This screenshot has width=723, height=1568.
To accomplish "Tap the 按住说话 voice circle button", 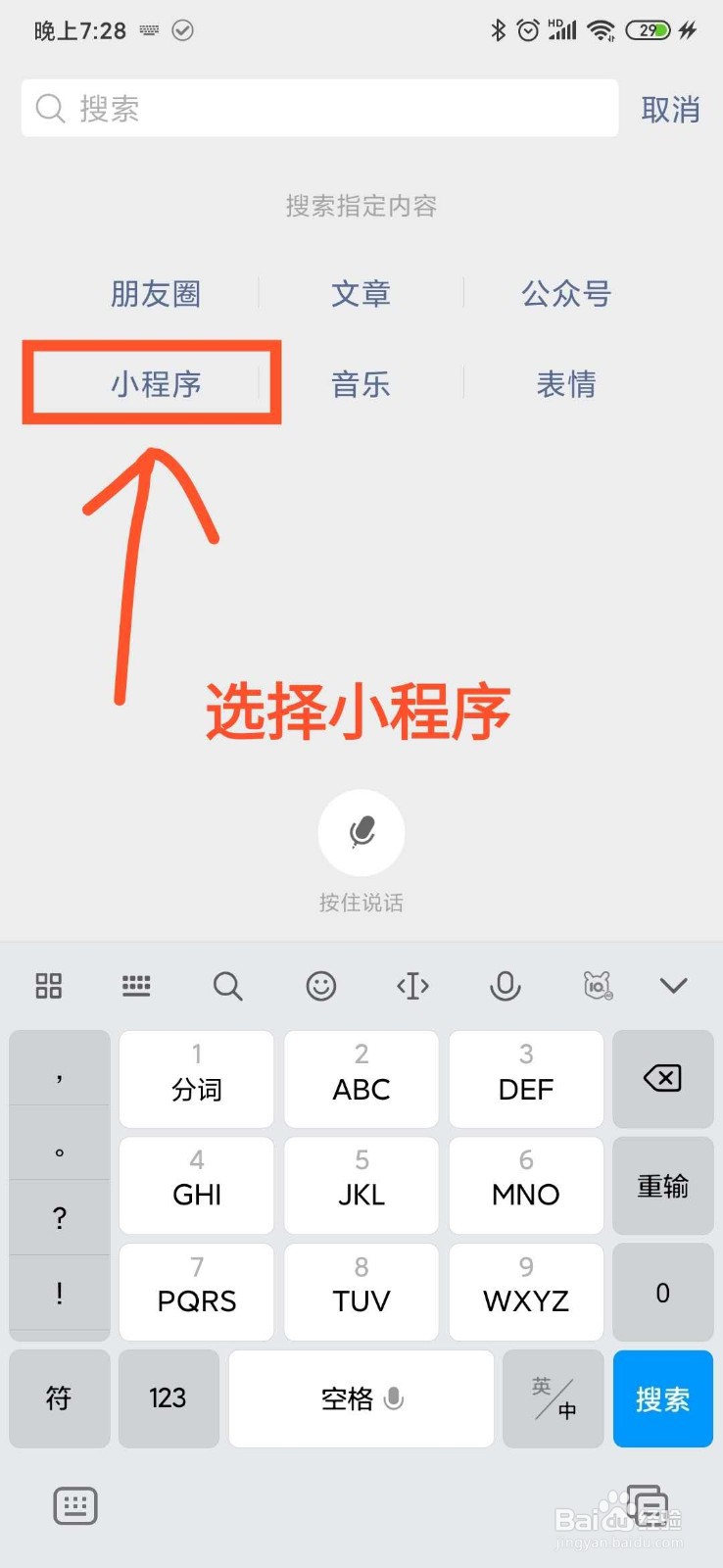I will click(361, 832).
